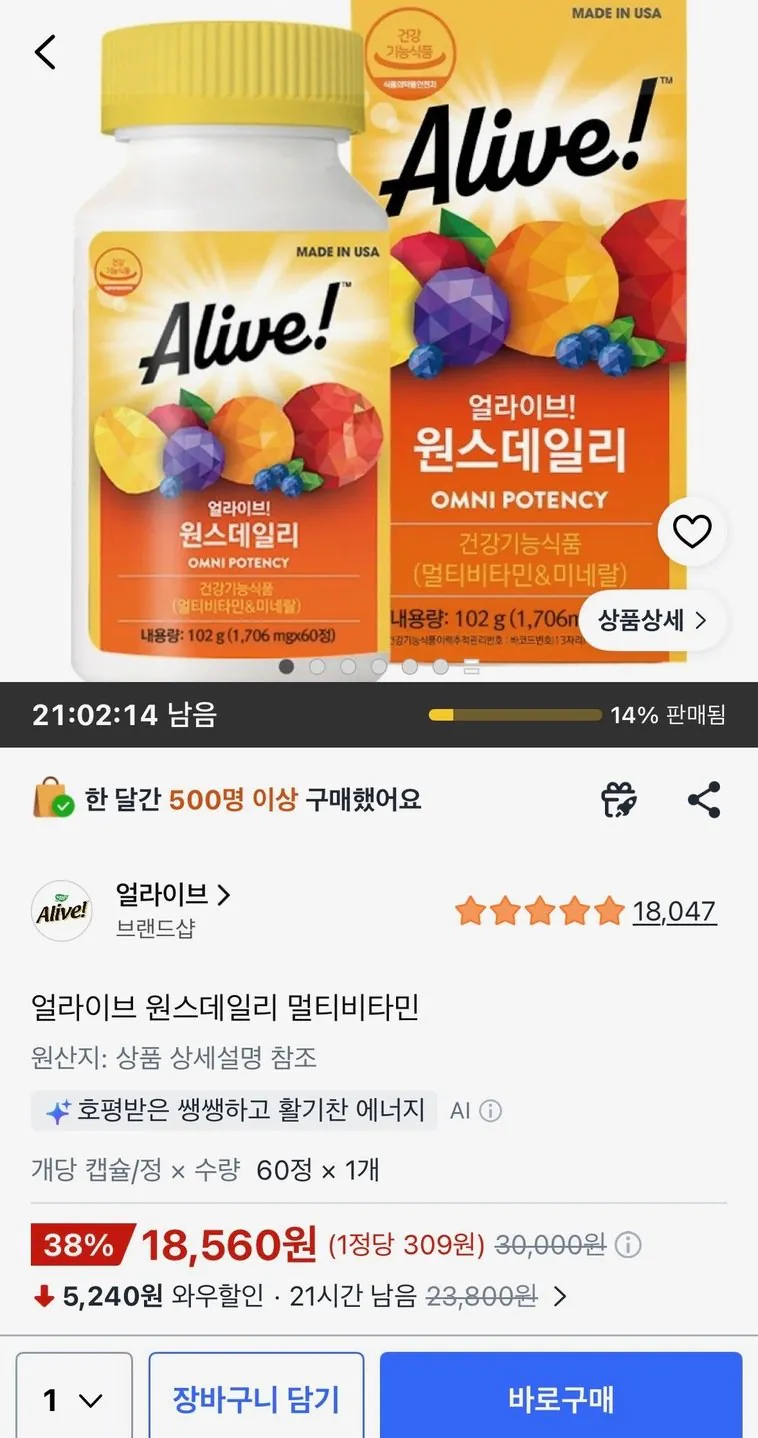View the 18,047 reviews

coord(674,911)
